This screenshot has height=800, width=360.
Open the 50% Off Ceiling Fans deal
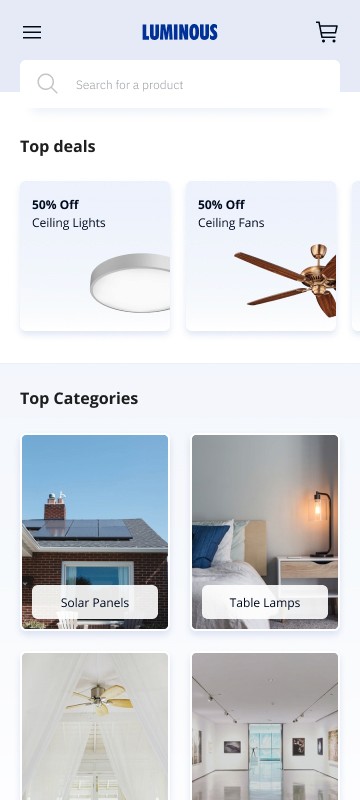pyautogui.click(x=261, y=256)
